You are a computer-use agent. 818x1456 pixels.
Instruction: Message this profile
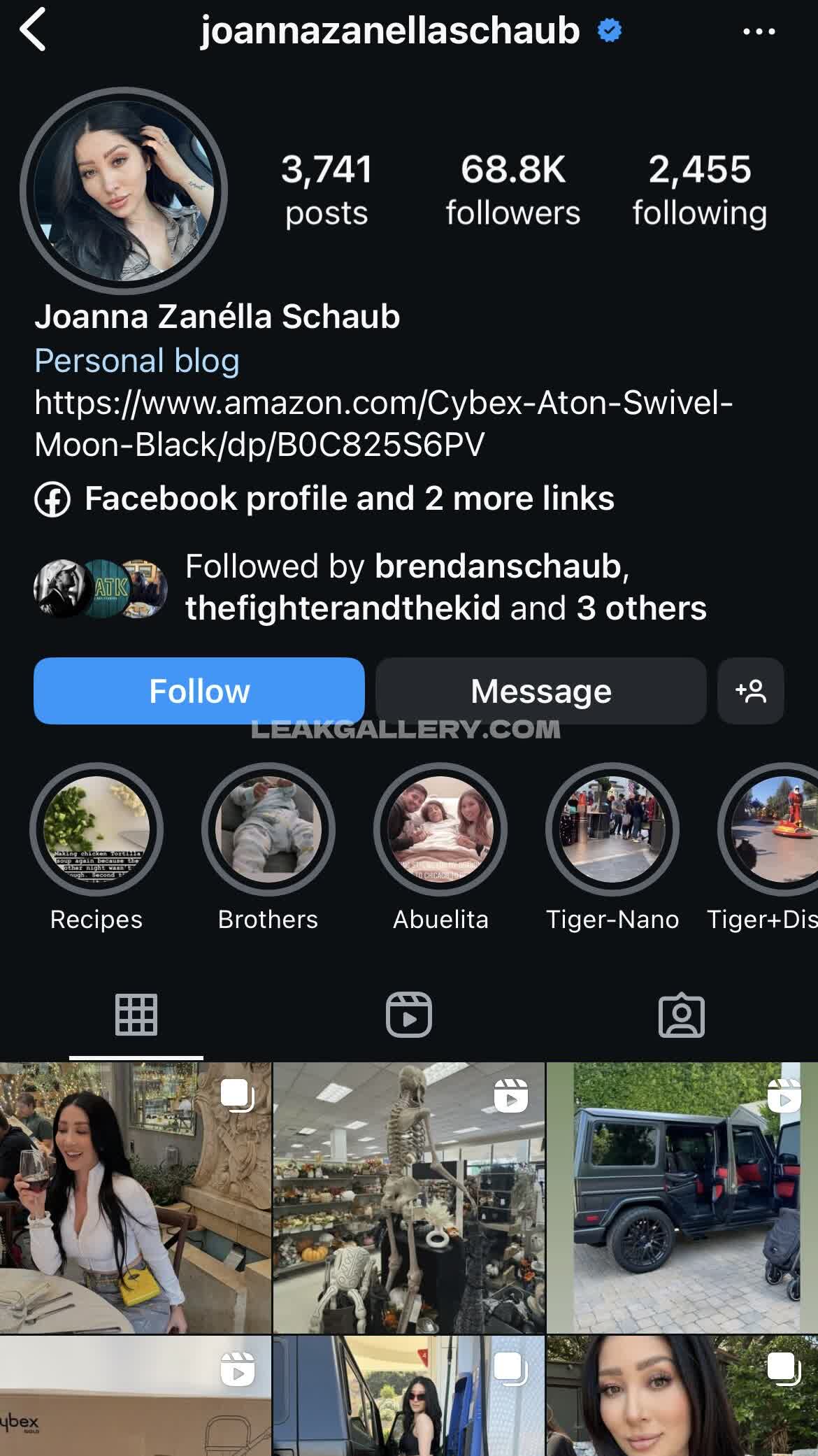540,691
